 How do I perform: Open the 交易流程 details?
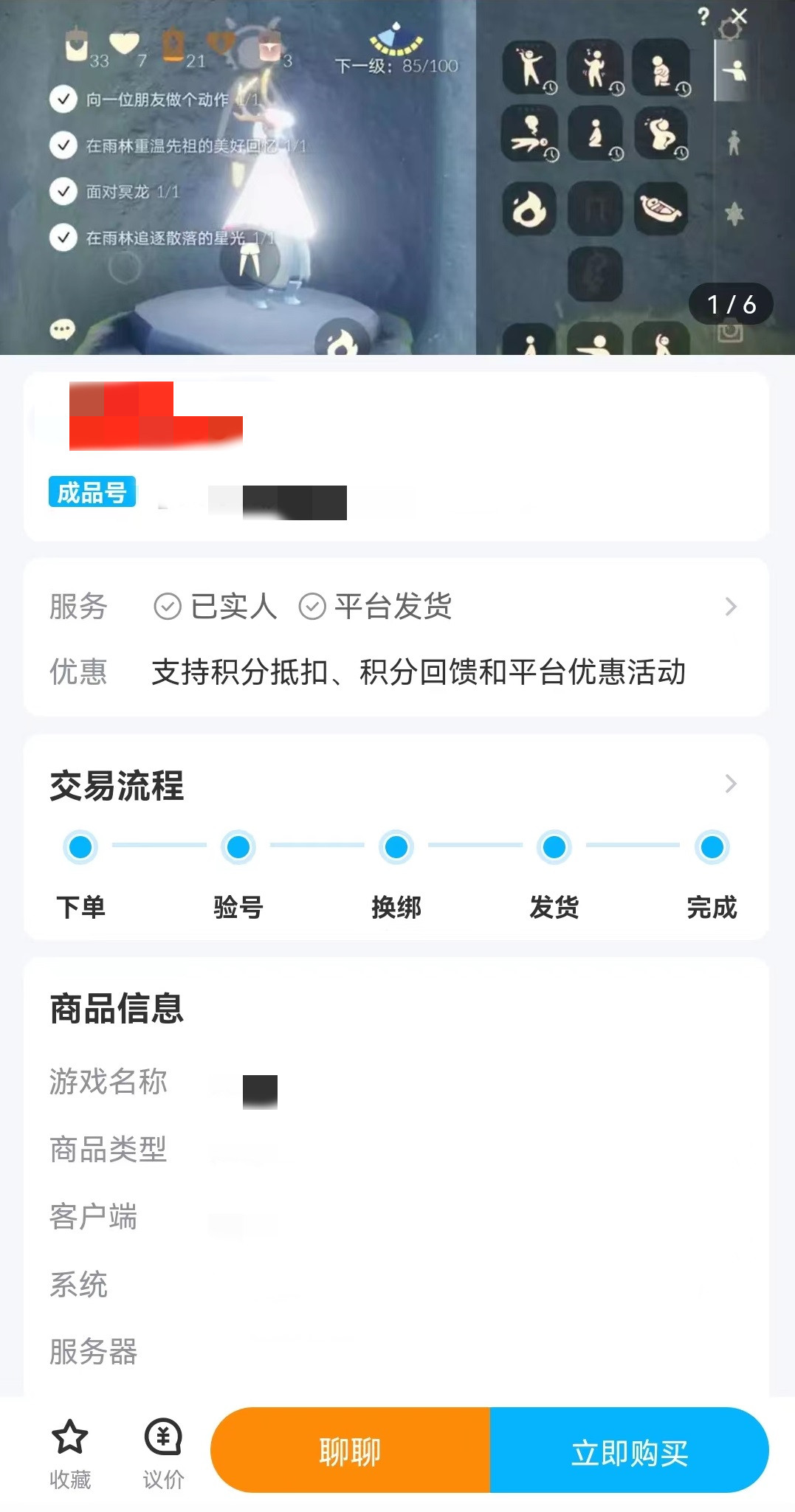coord(730,784)
